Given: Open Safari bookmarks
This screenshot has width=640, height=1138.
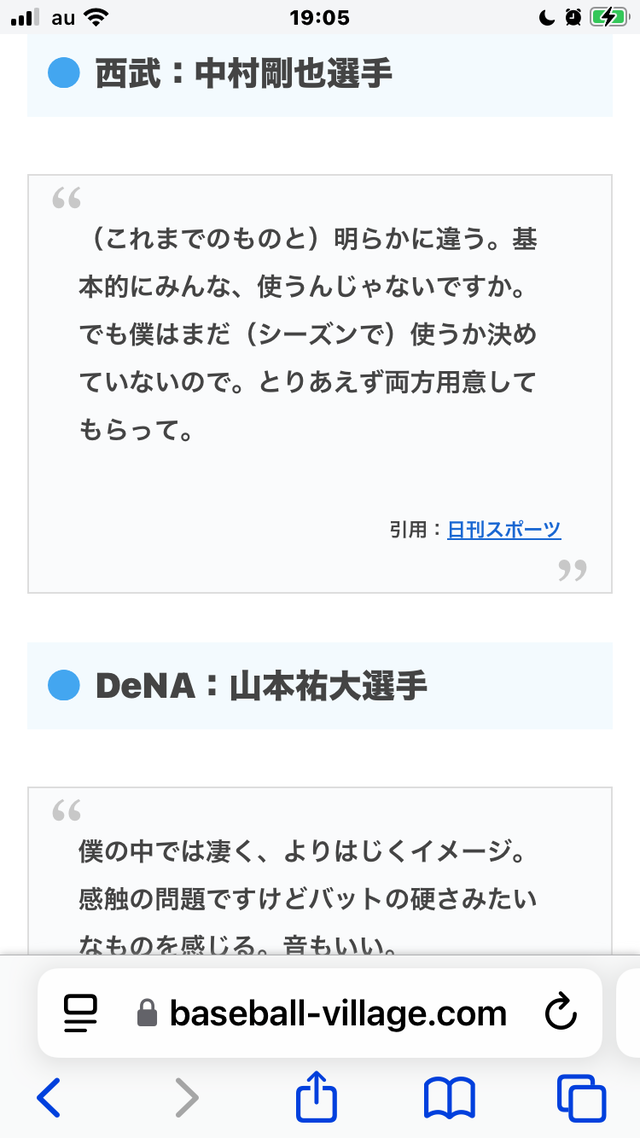Looking at the screenshot, I should [x=449, y=1098].
